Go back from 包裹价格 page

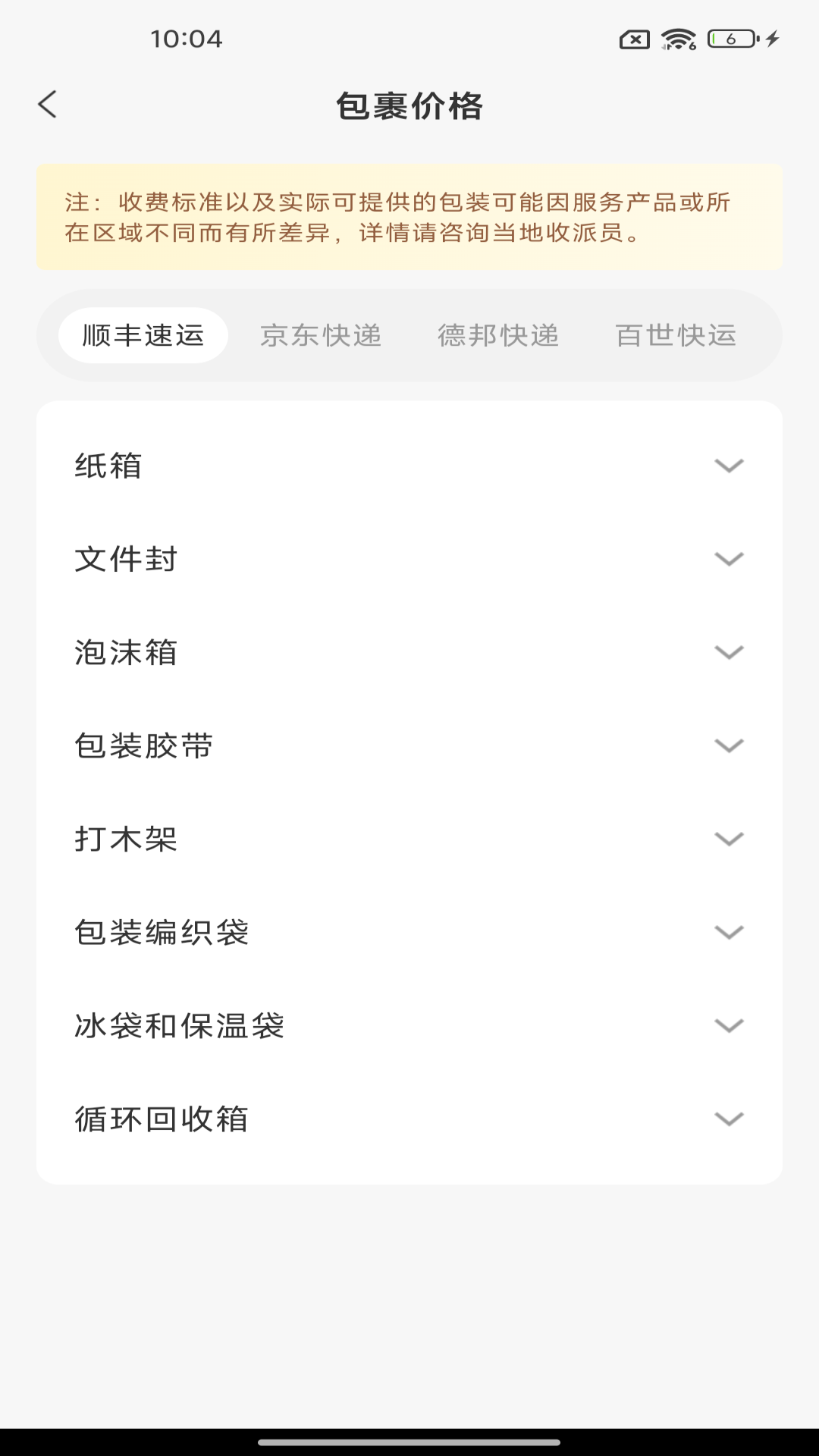[47, 105]
